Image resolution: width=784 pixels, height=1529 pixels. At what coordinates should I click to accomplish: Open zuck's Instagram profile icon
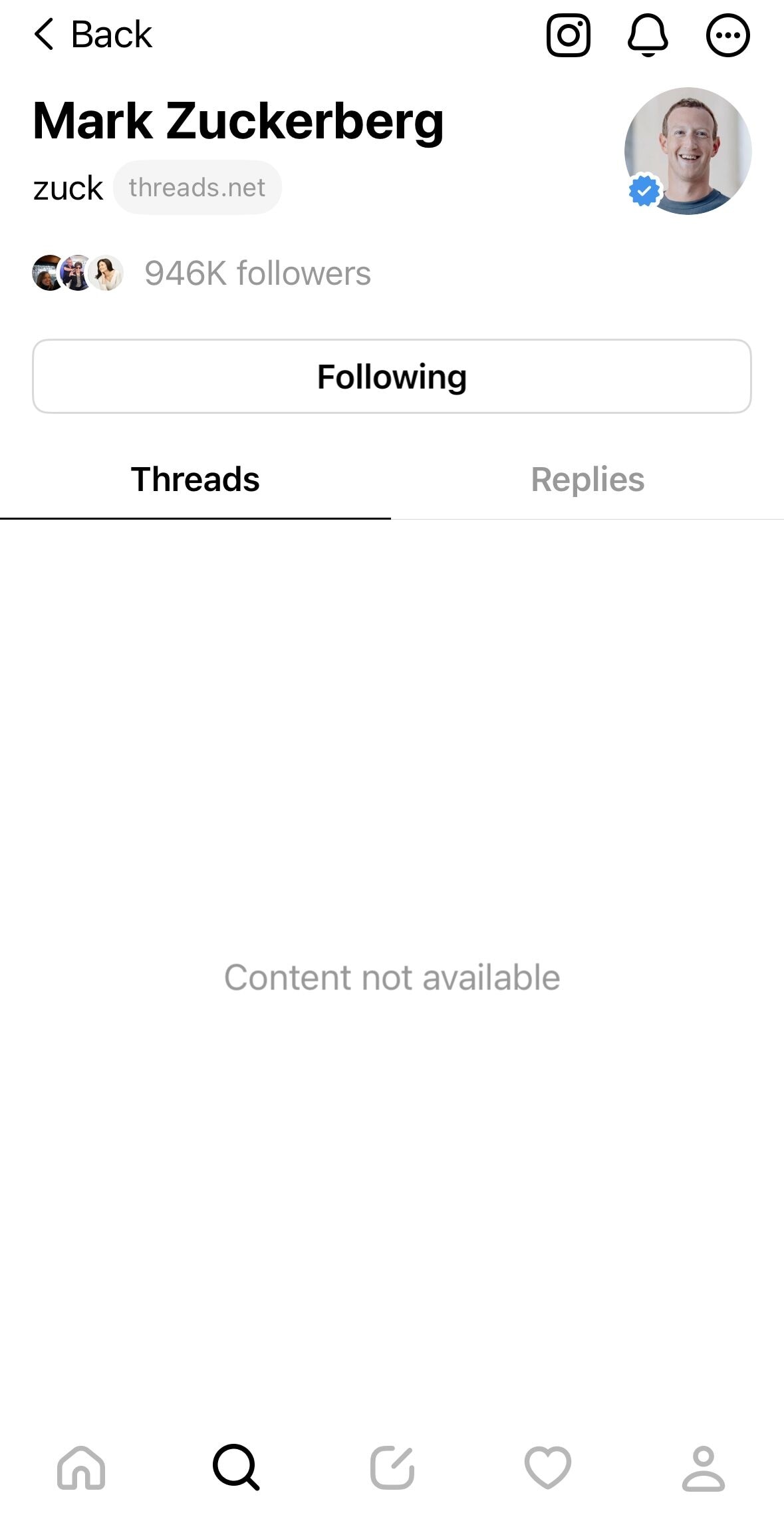[x=568, y=35]
